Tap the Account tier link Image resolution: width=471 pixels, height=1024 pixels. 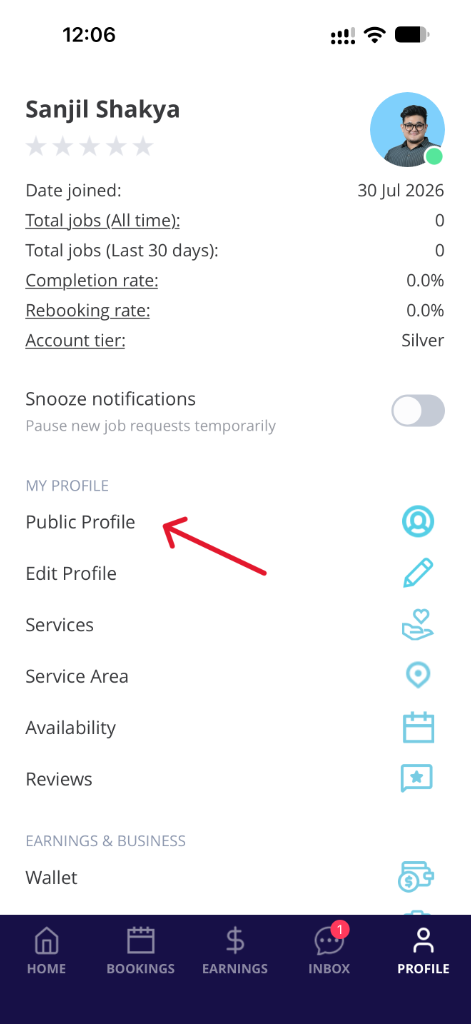click(75, 341)
